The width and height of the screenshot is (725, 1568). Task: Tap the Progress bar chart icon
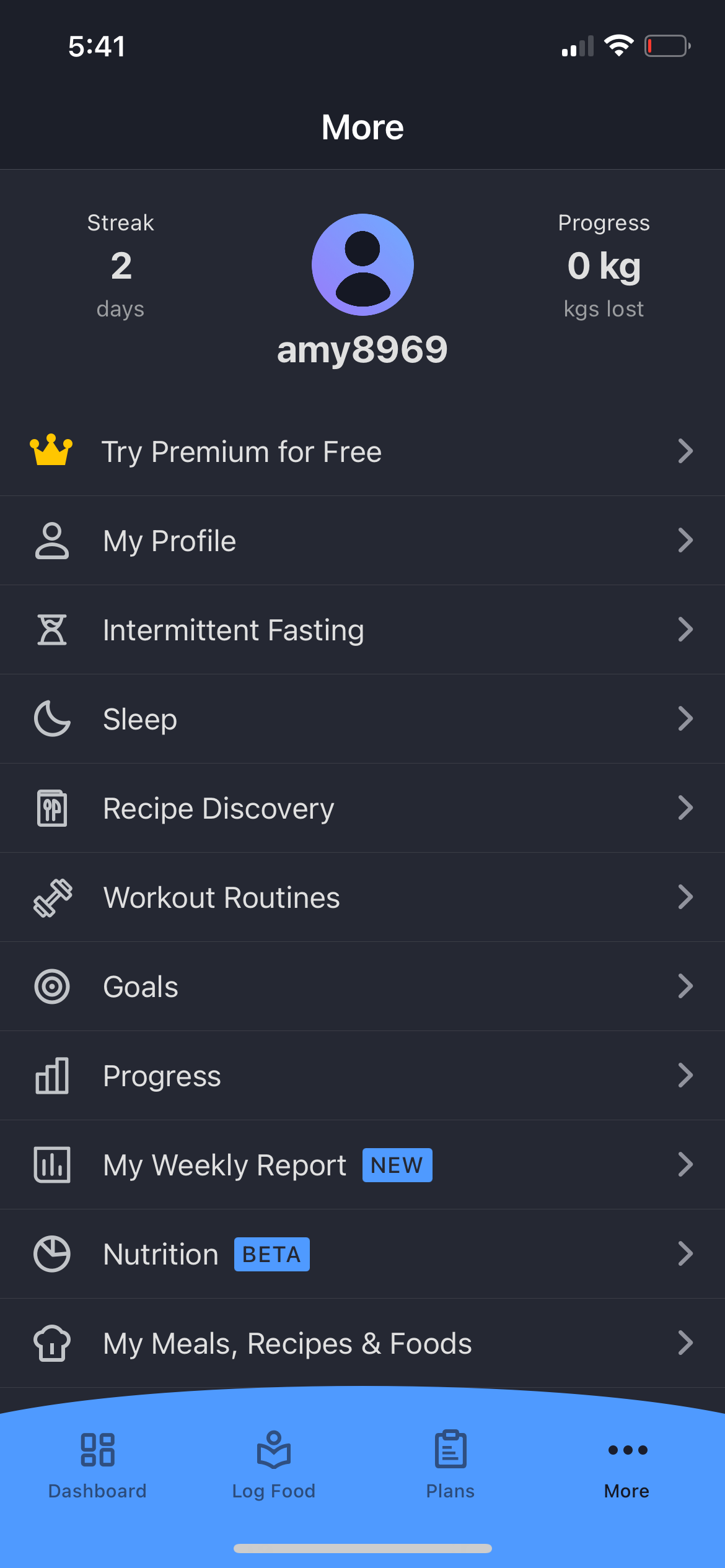click(x=51, y=1076)
